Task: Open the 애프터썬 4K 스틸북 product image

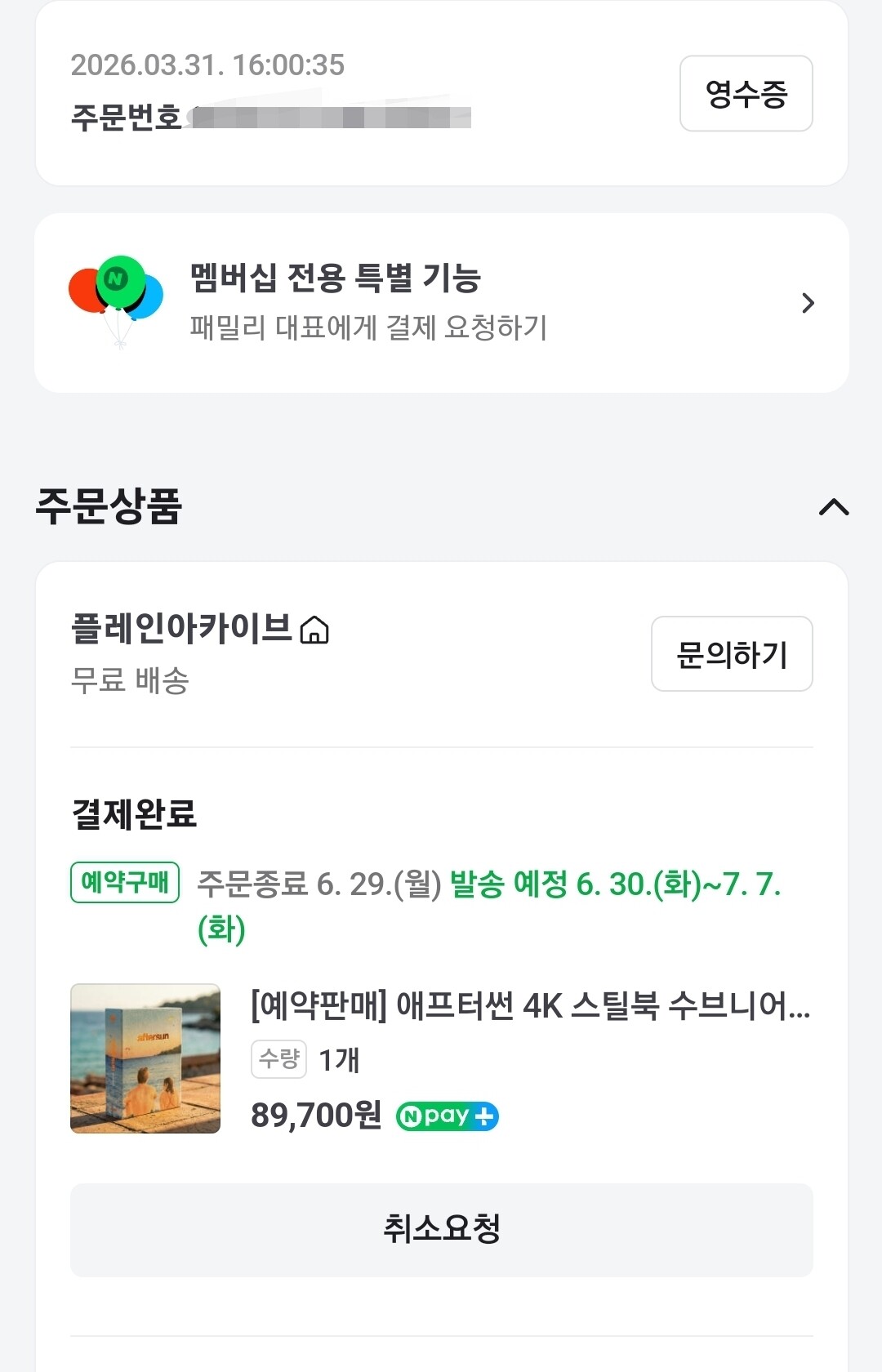Action: tap(145, 1058)
